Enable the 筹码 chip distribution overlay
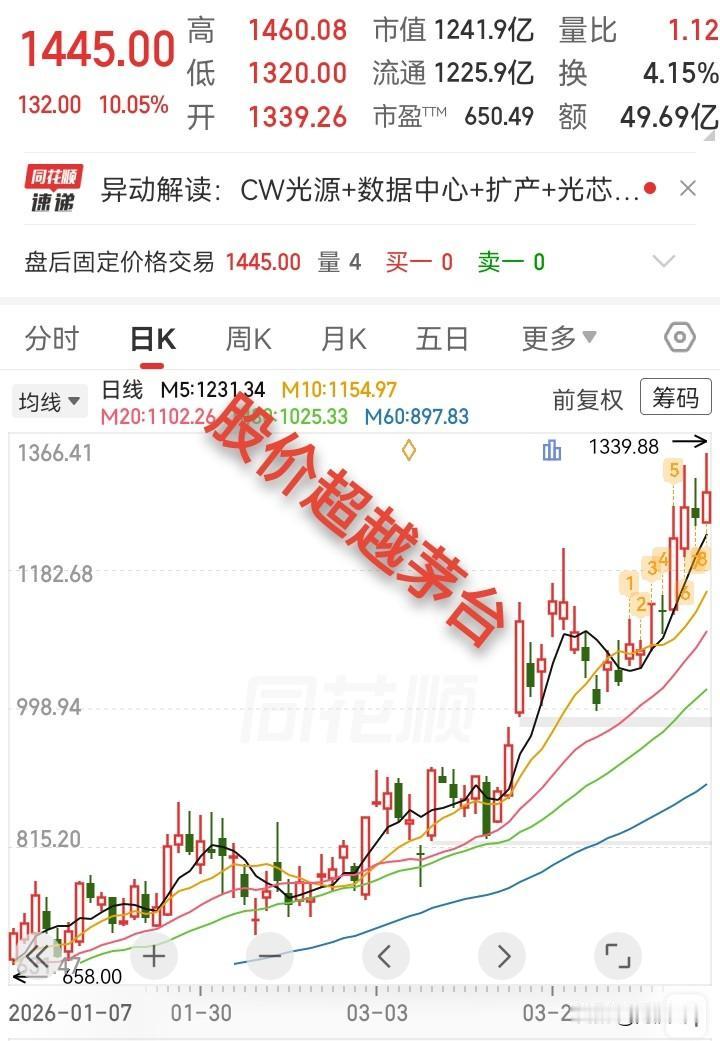 (x=677, y=399)
